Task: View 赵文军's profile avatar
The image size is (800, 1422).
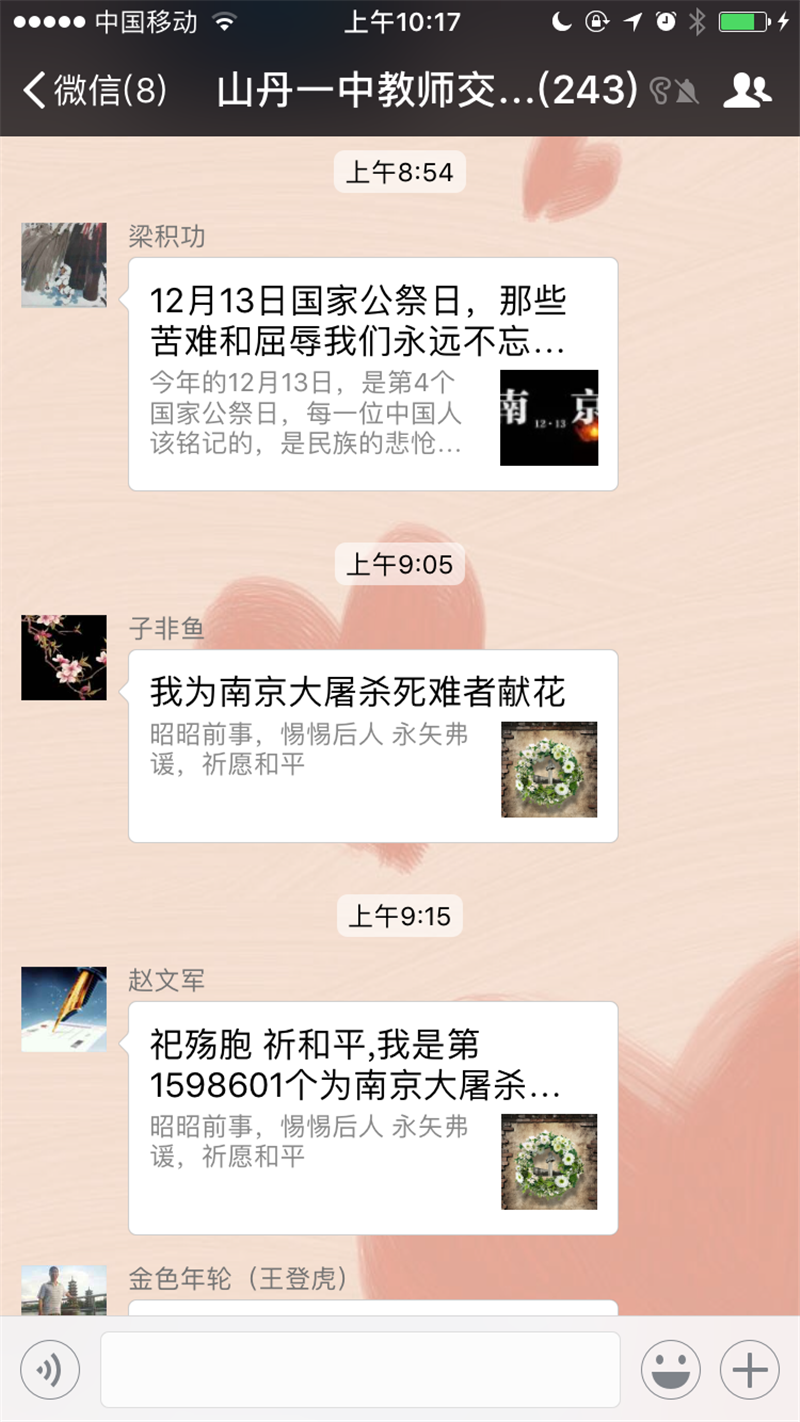Action: point(64,1009)
